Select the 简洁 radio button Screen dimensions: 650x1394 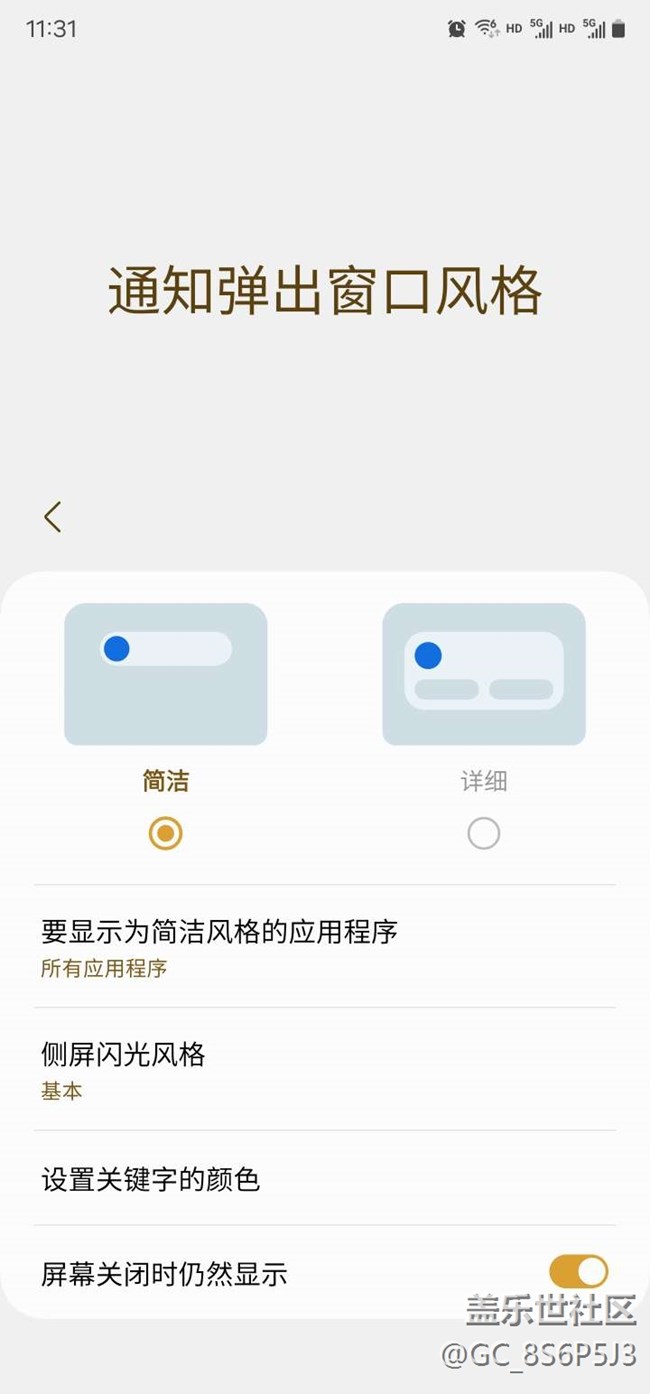[x=165, y=833]
